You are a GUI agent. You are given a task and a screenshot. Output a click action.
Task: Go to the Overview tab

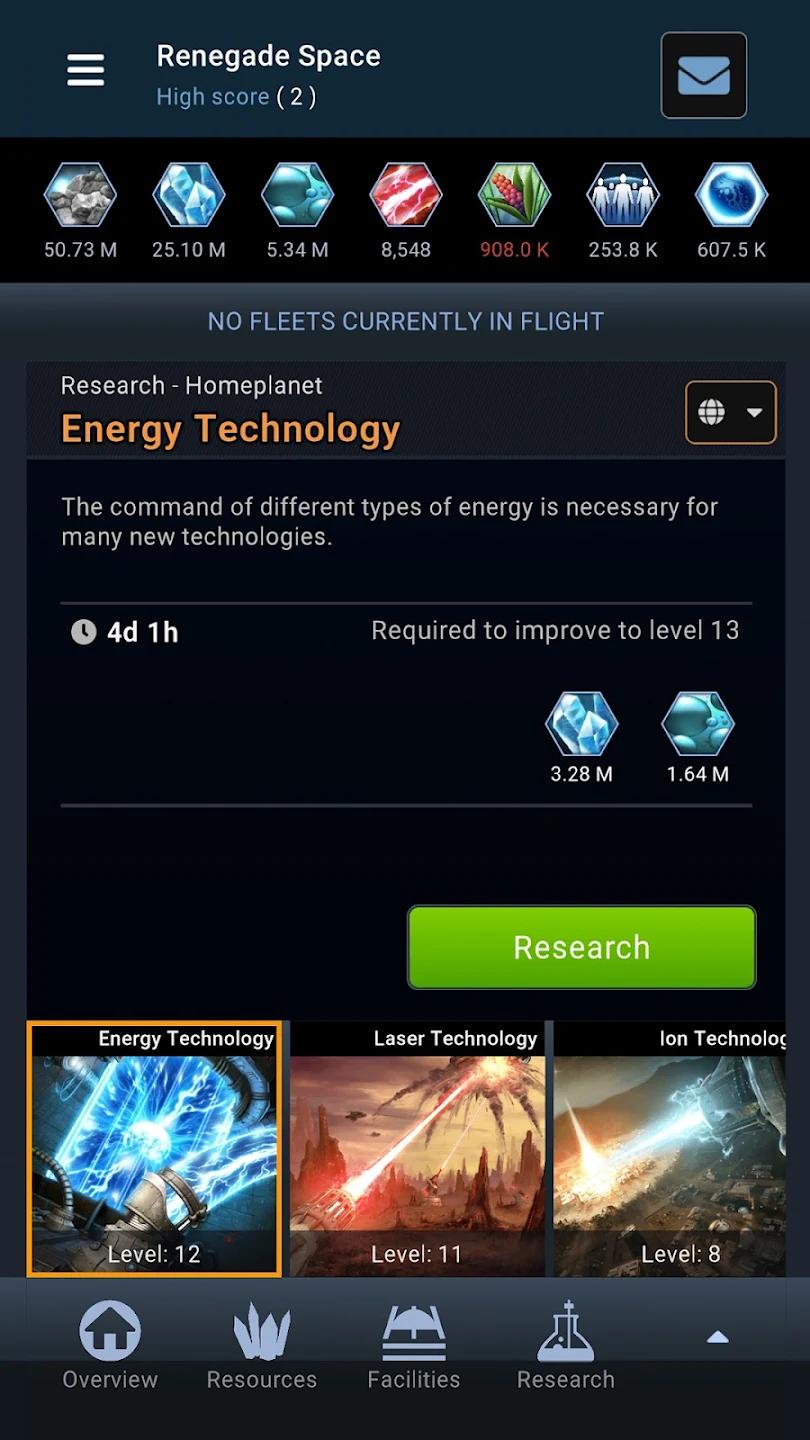pyautogui.click(x=110, y=1345)
